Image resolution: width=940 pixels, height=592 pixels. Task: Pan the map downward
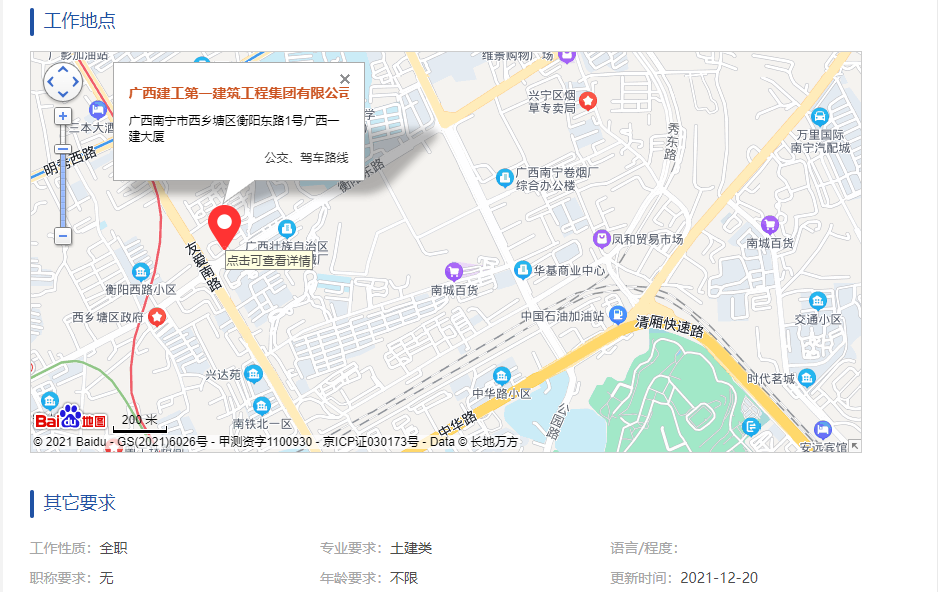coord(62,93)
